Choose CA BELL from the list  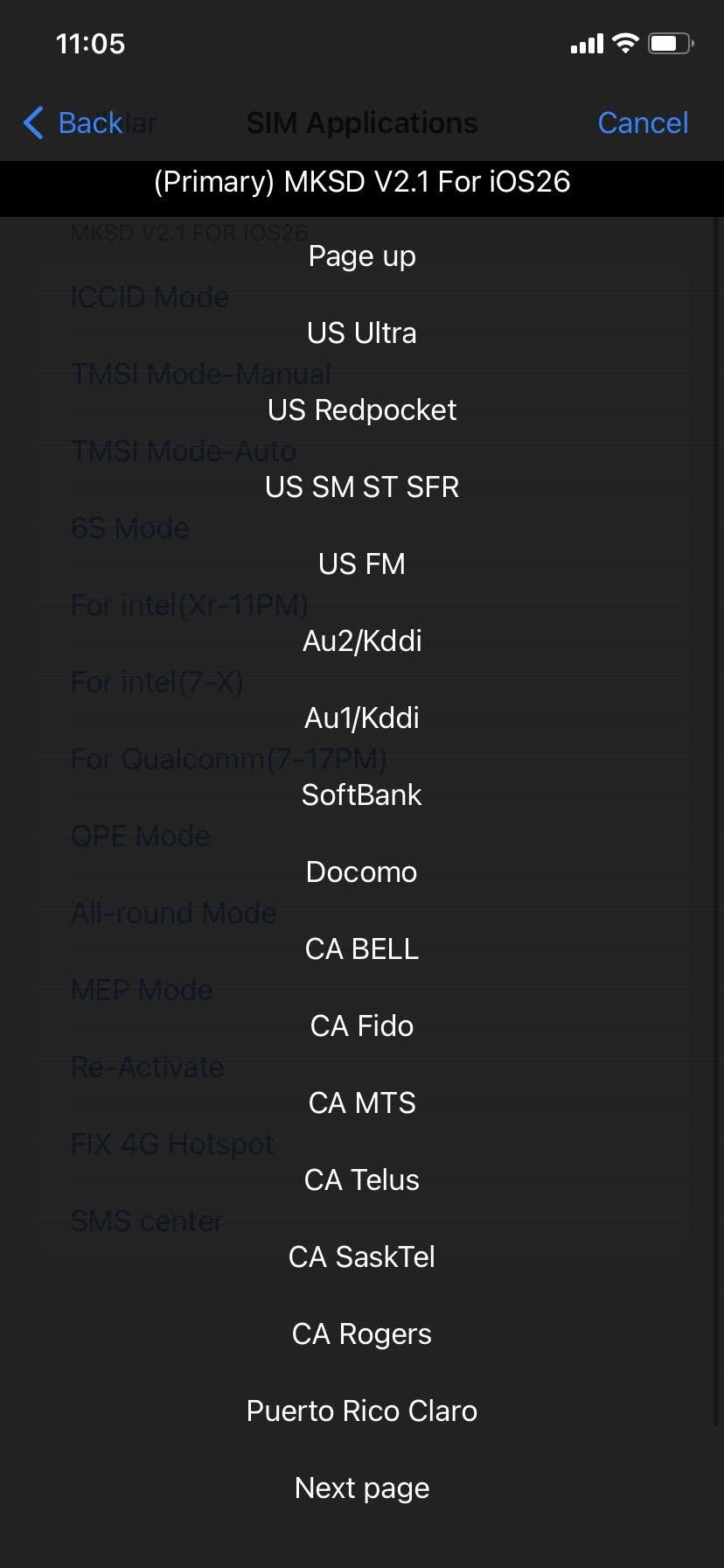pos(361,948)
